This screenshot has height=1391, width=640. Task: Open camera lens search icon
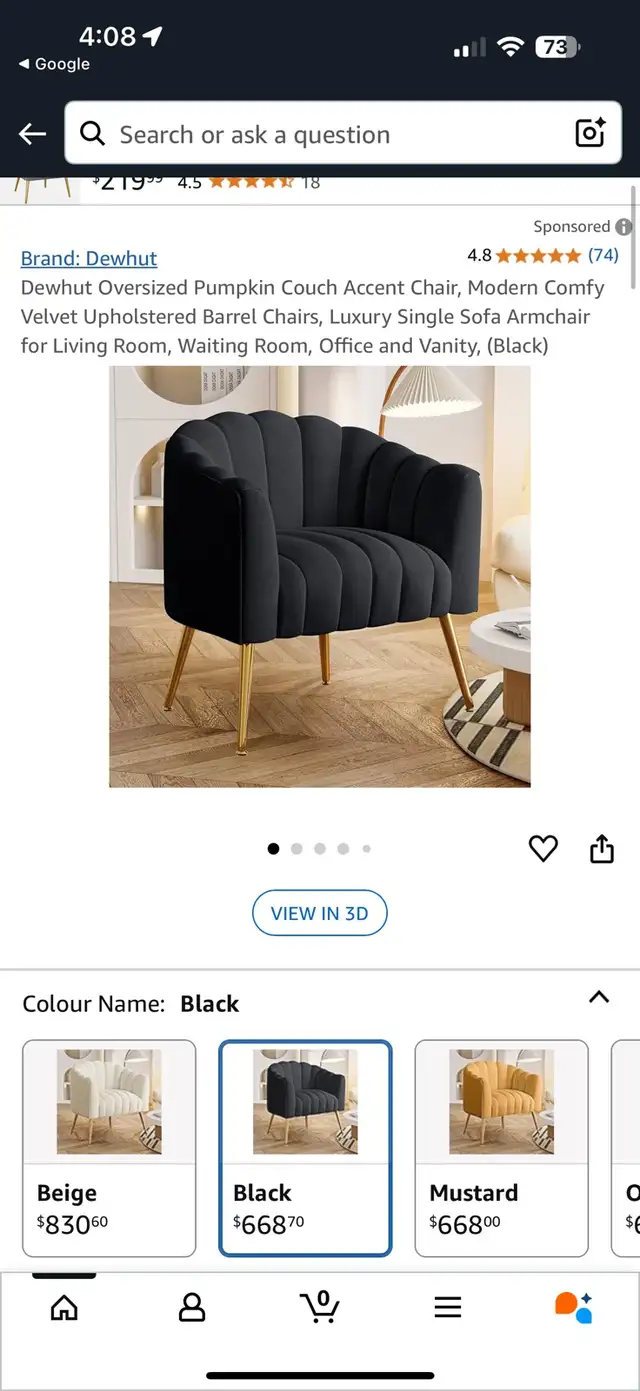pos(590,133)
